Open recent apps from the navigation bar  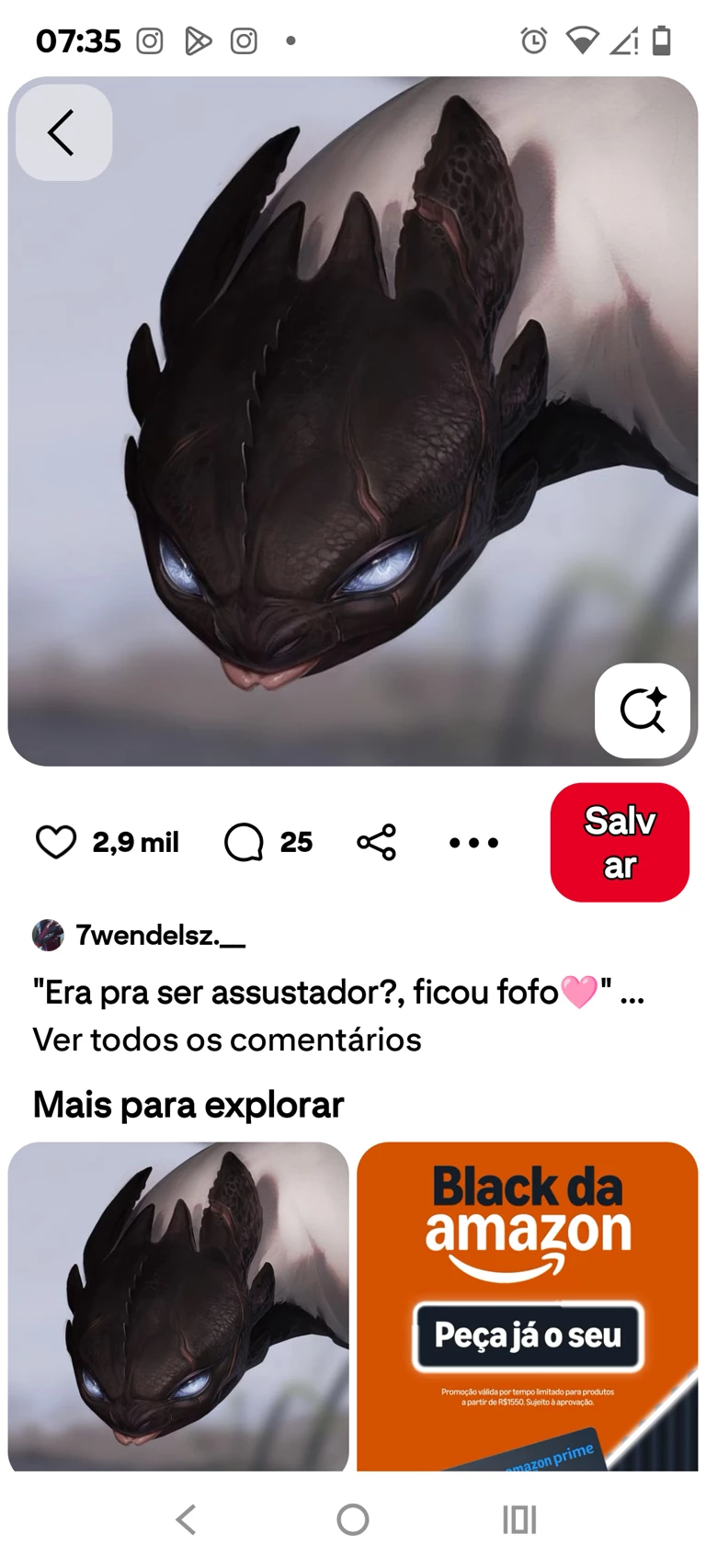[519, 1519]
